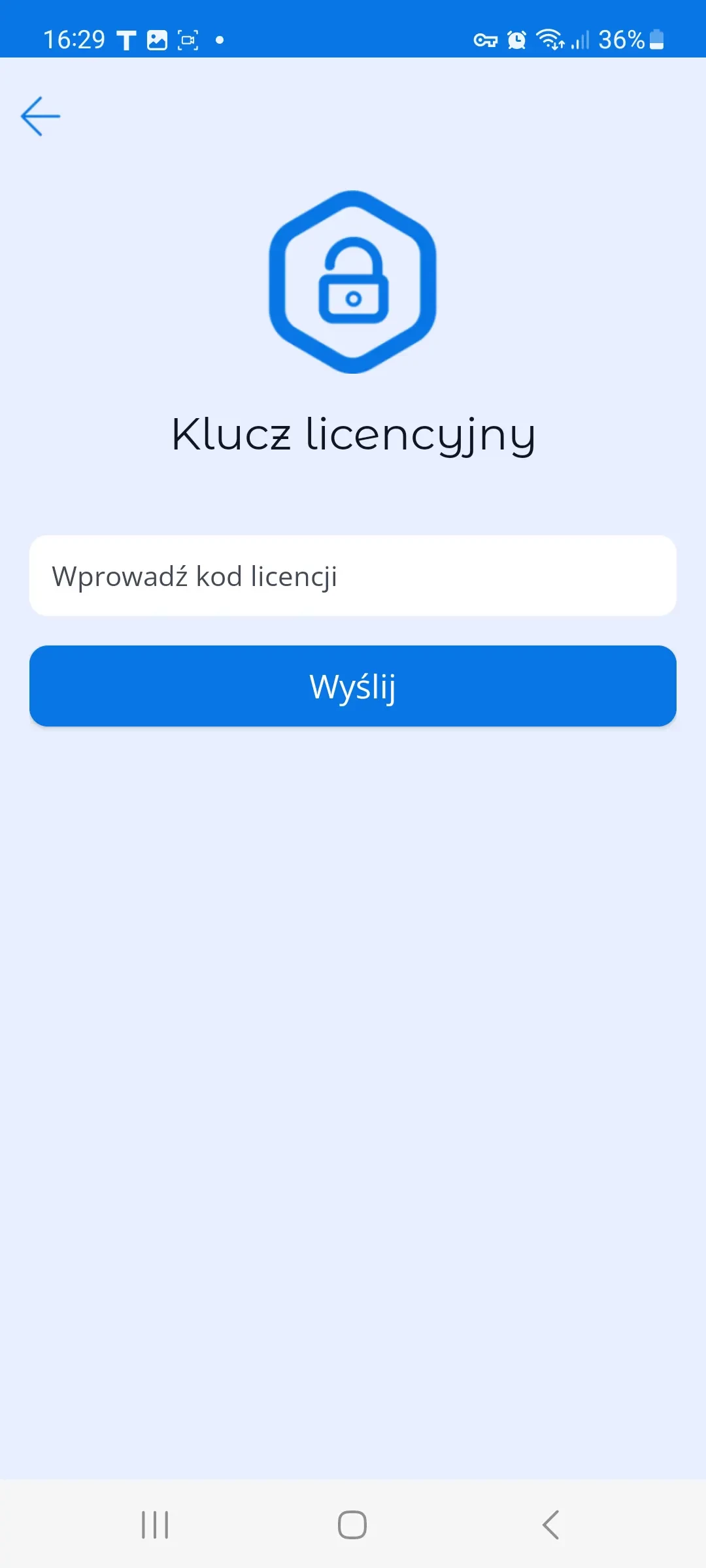Go back using the top arrow
The image size is (706, 1568).
[x=41, y=116]
